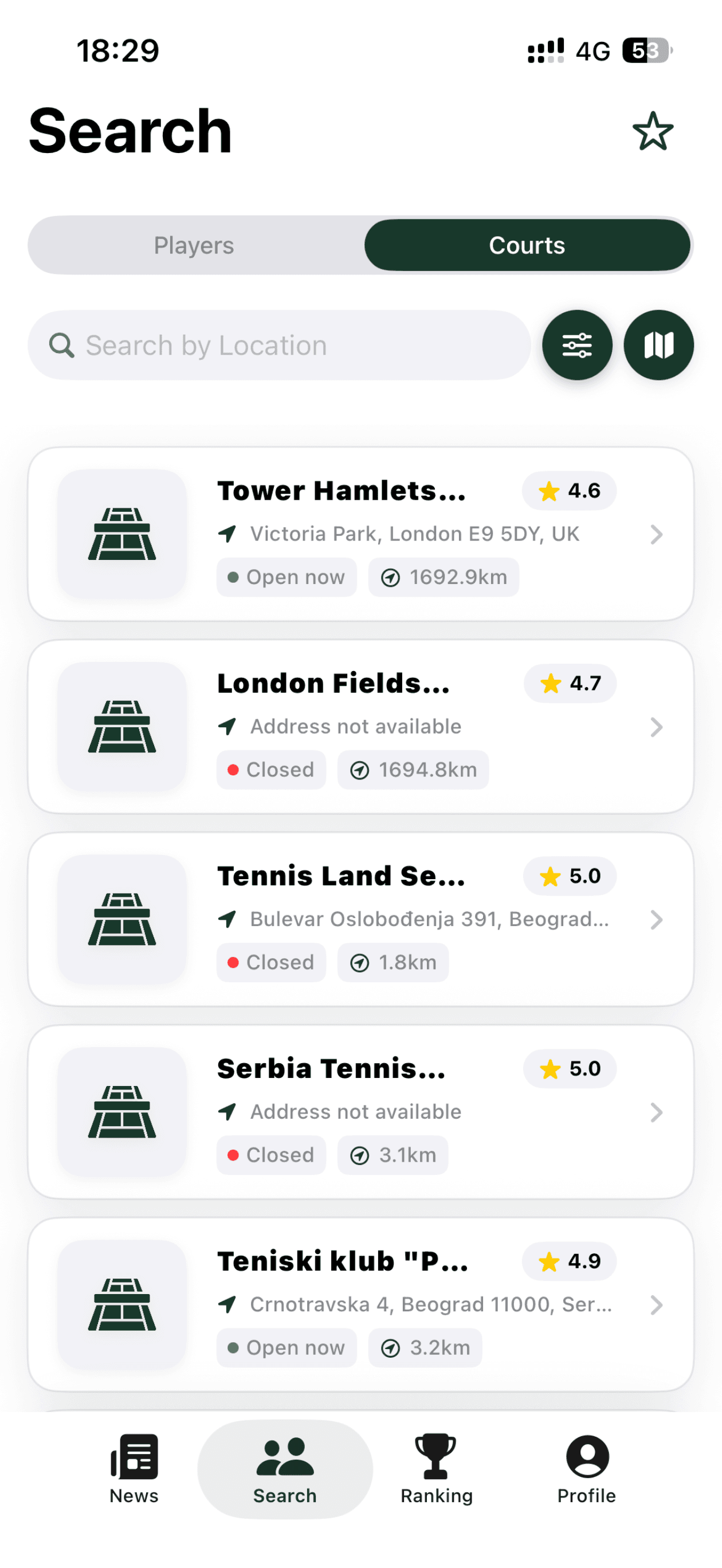
Task: Open the London Fields court card
Action: pyautogui.click(x=360, y=727)
